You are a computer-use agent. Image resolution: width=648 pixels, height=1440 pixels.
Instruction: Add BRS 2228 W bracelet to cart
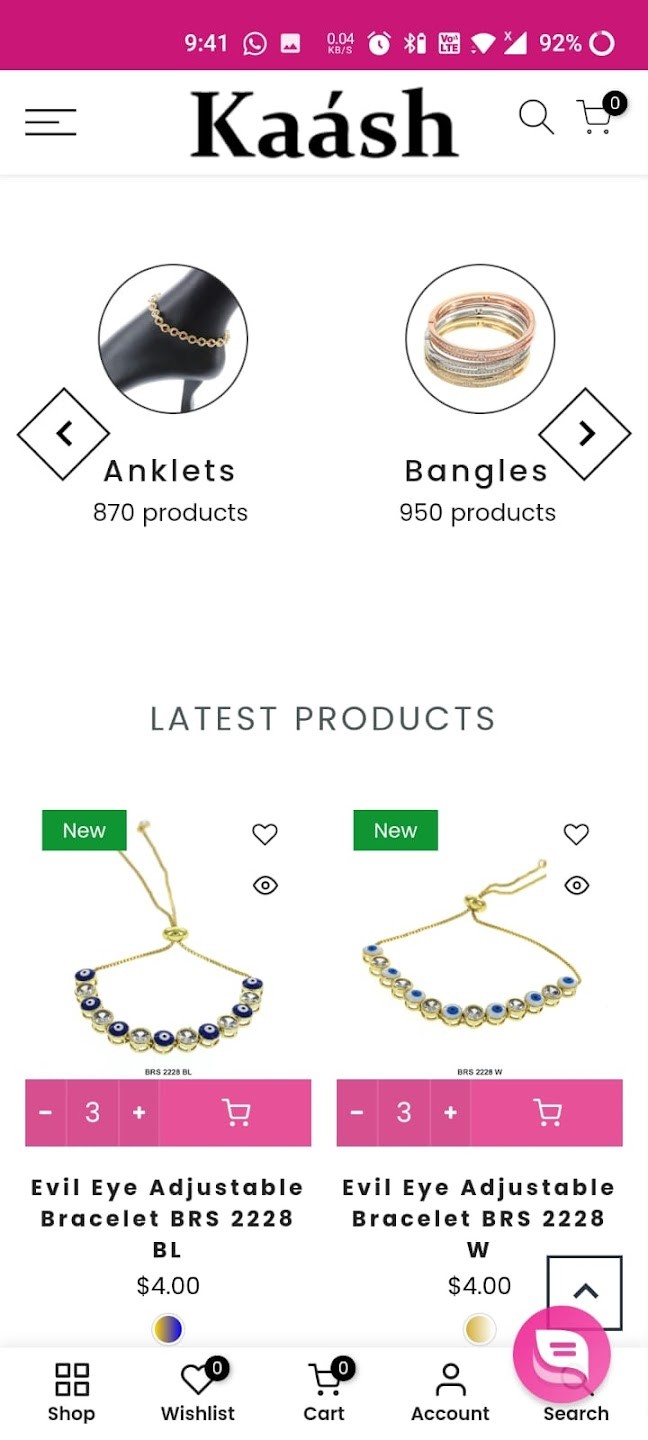click(547, 1113)
